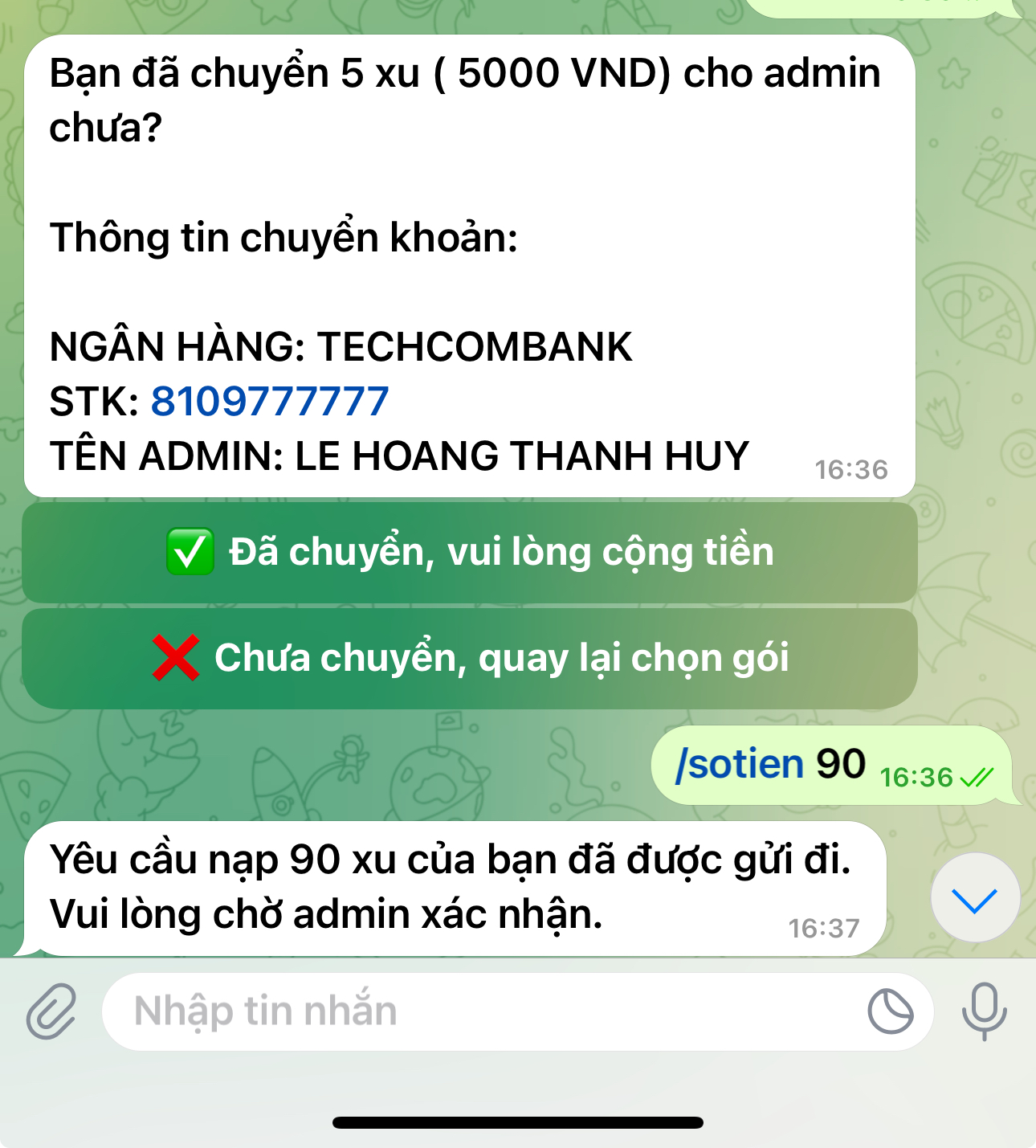This screenshot has width=1036, height=1148.
Task: Open the attachment paperclip
Action: pos(51,1011)
